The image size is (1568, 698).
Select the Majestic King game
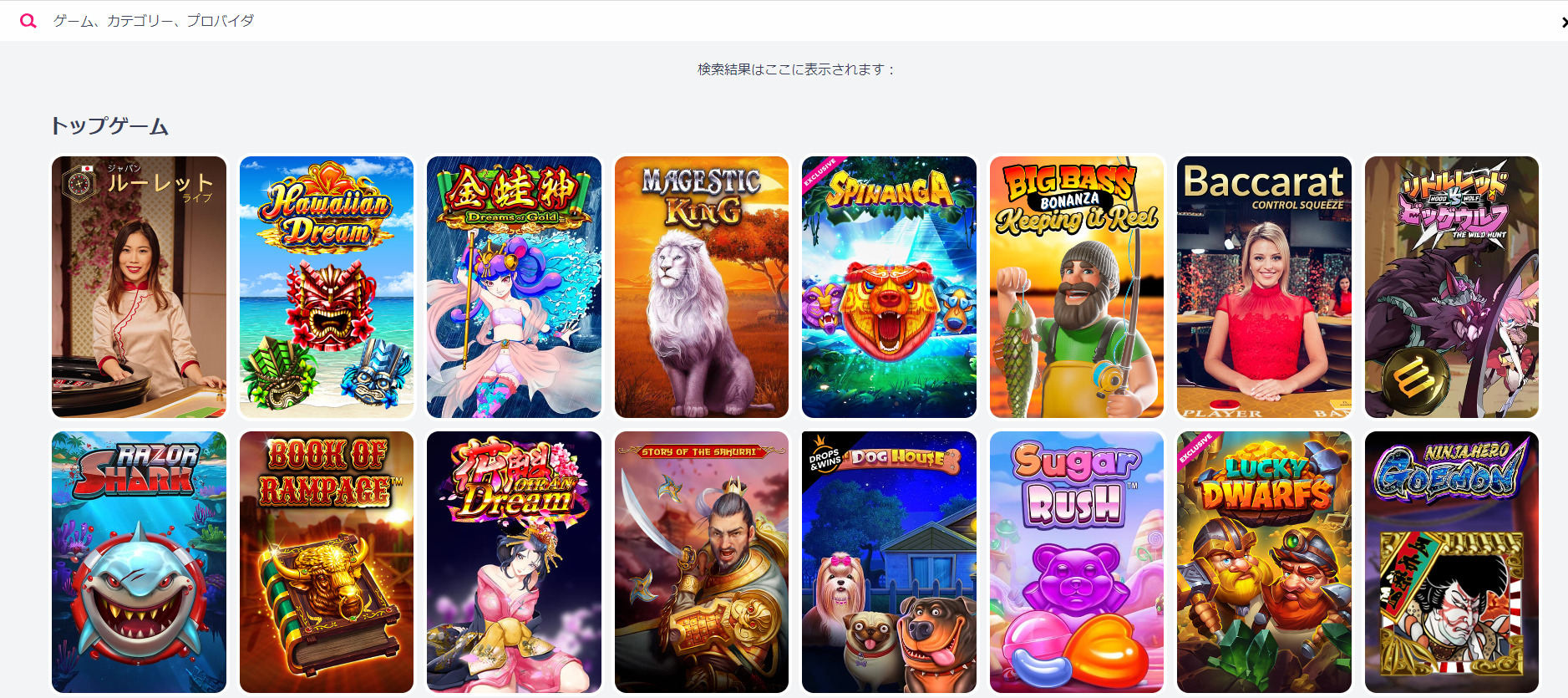tap(702, 287)
